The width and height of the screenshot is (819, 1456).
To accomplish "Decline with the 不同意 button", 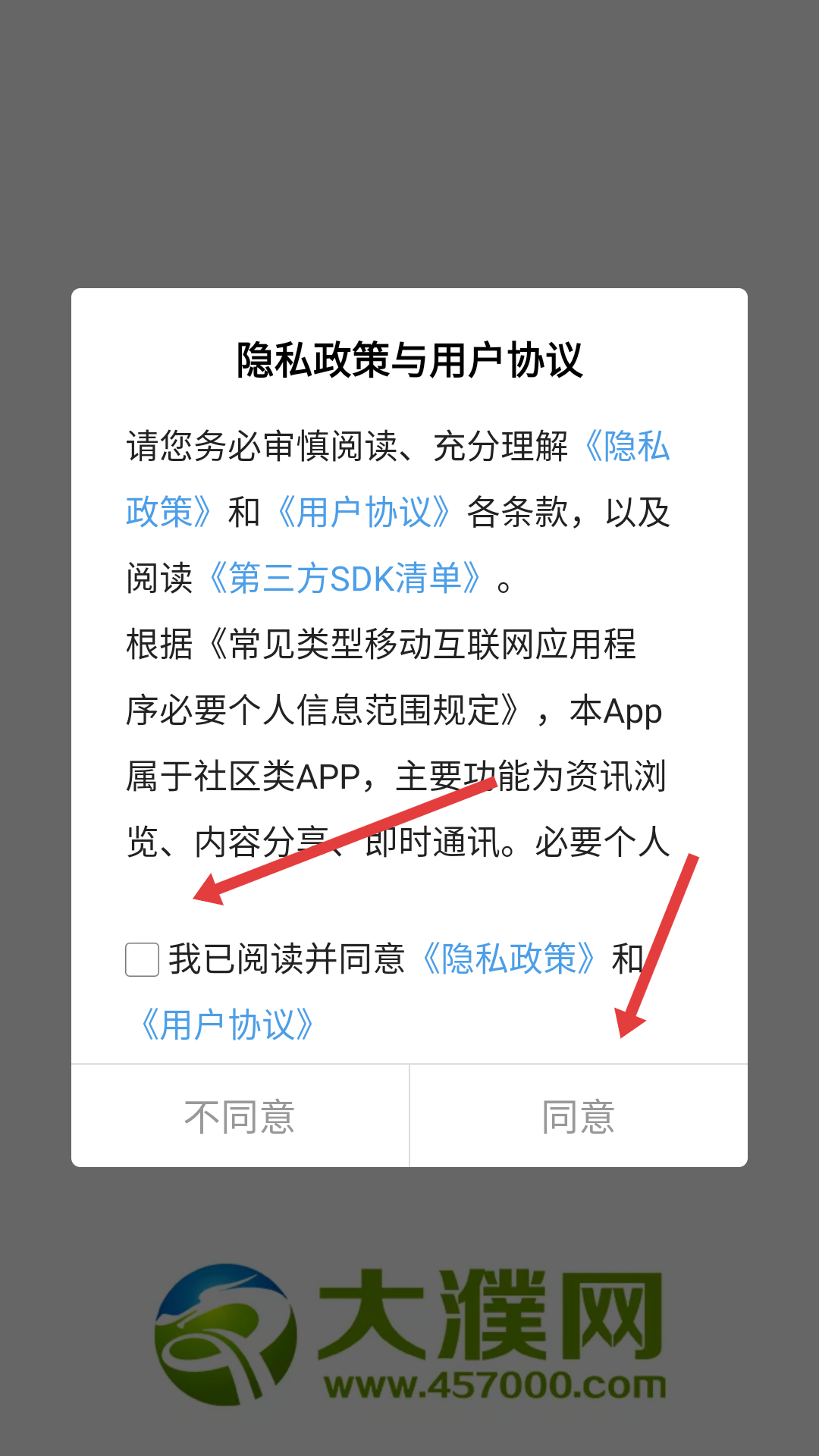I will (240, 1116).
